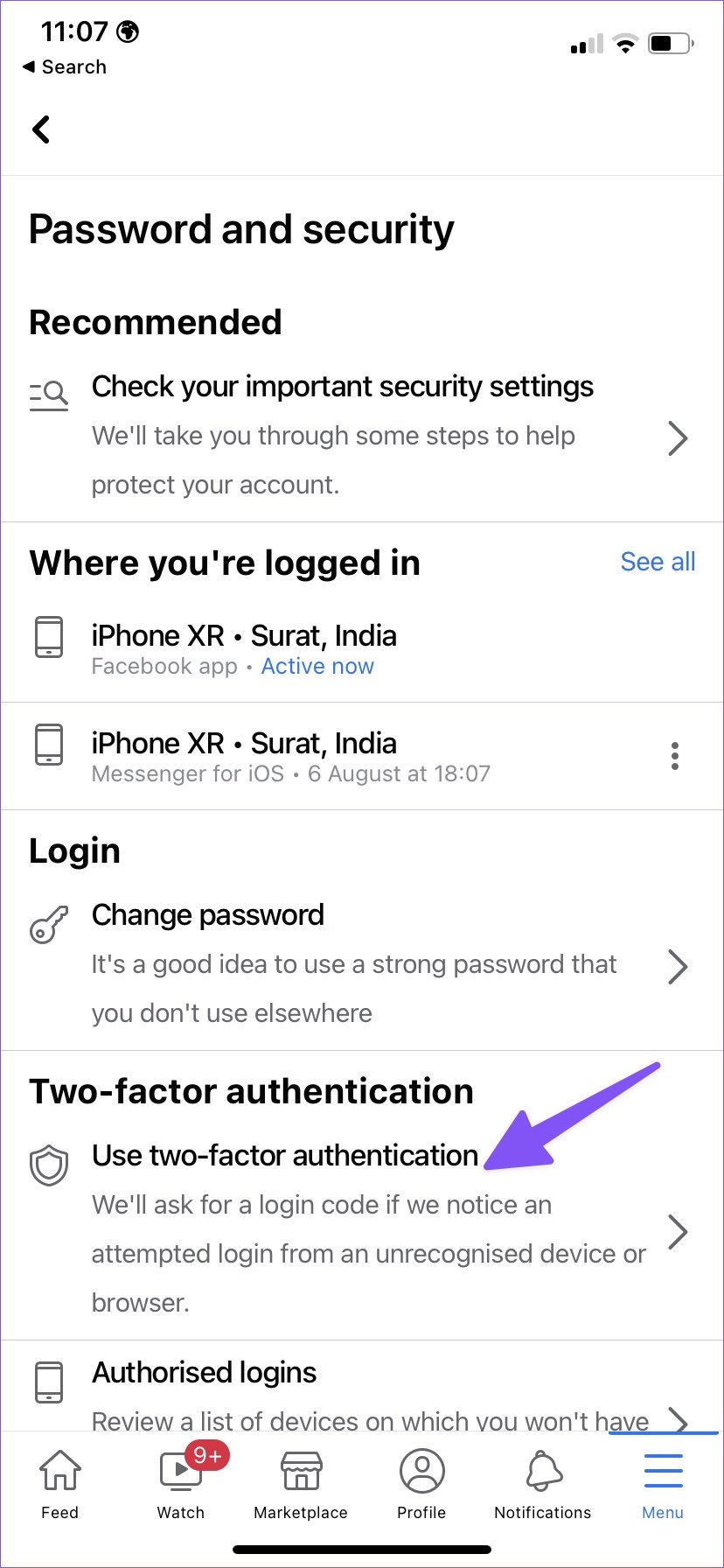
Task: Open the Menu tab
Action: click(x=663, y=1484)
